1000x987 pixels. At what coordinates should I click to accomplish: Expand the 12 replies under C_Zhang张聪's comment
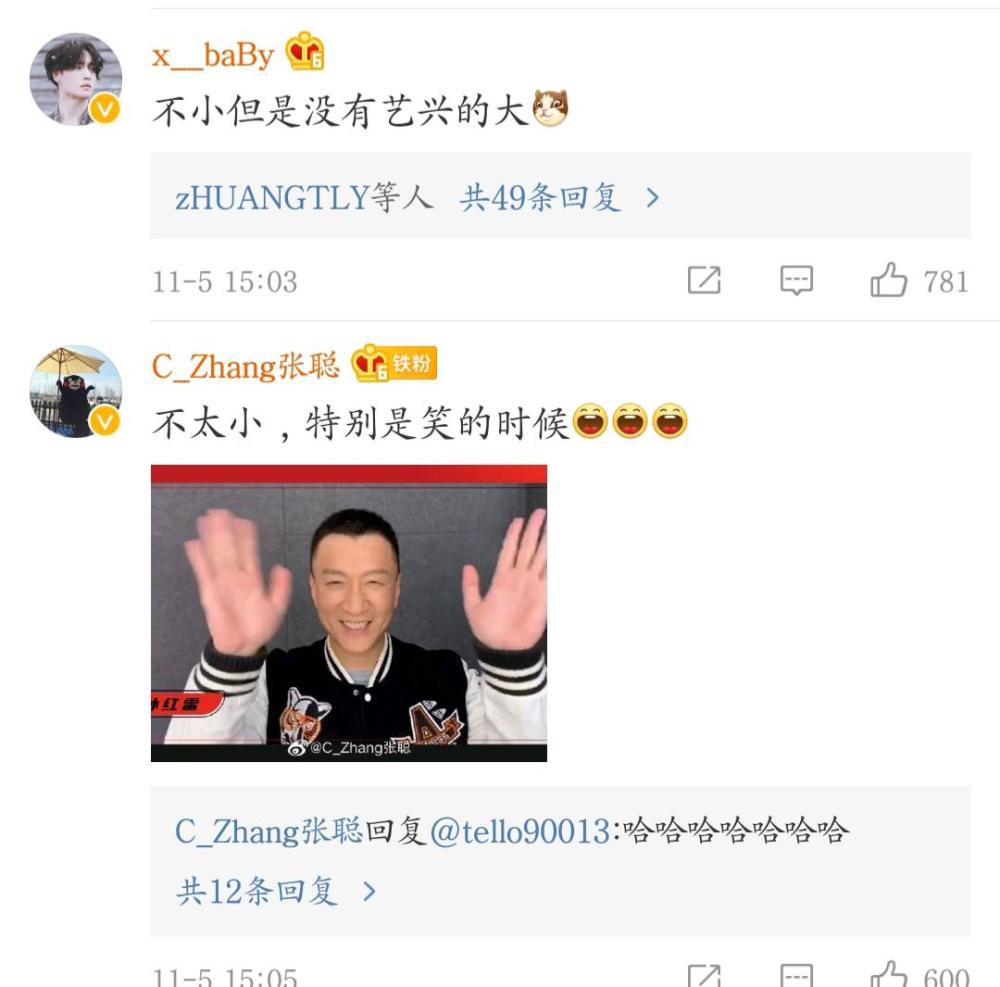tap(276, 891)
